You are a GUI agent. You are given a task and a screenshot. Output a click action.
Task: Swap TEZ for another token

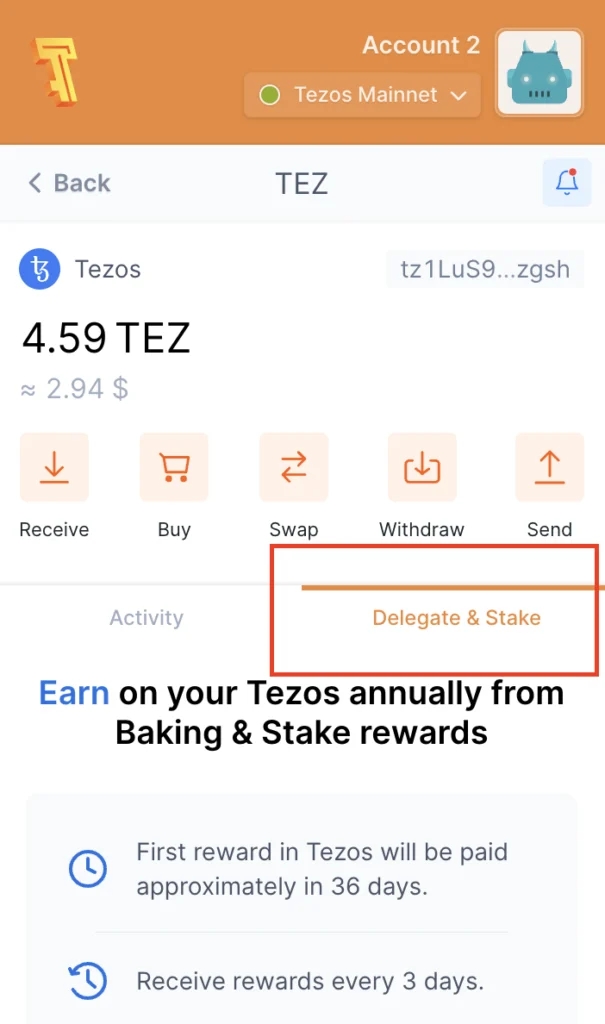pos(293,467)
